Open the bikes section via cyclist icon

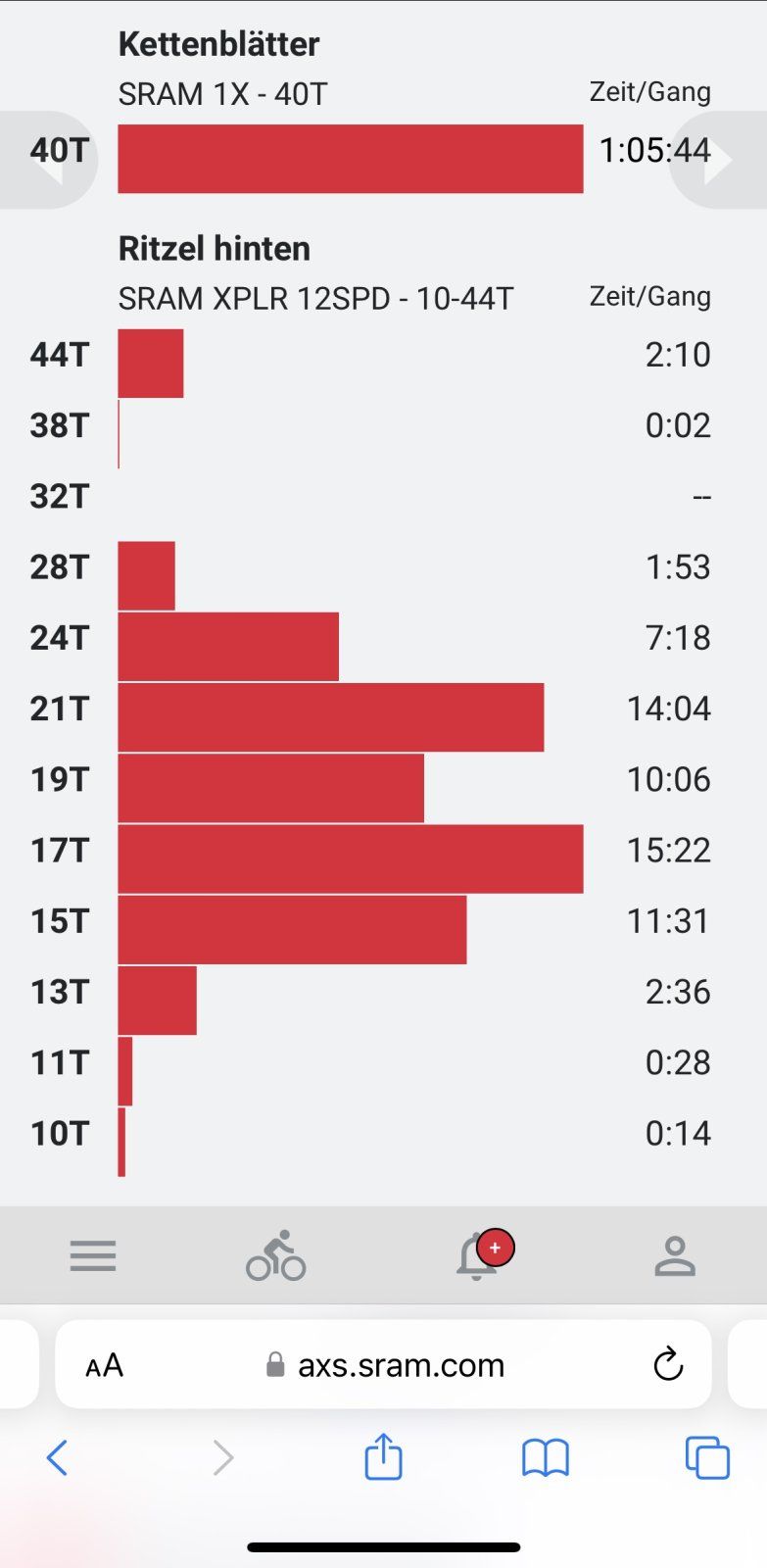pos(276,1255)
